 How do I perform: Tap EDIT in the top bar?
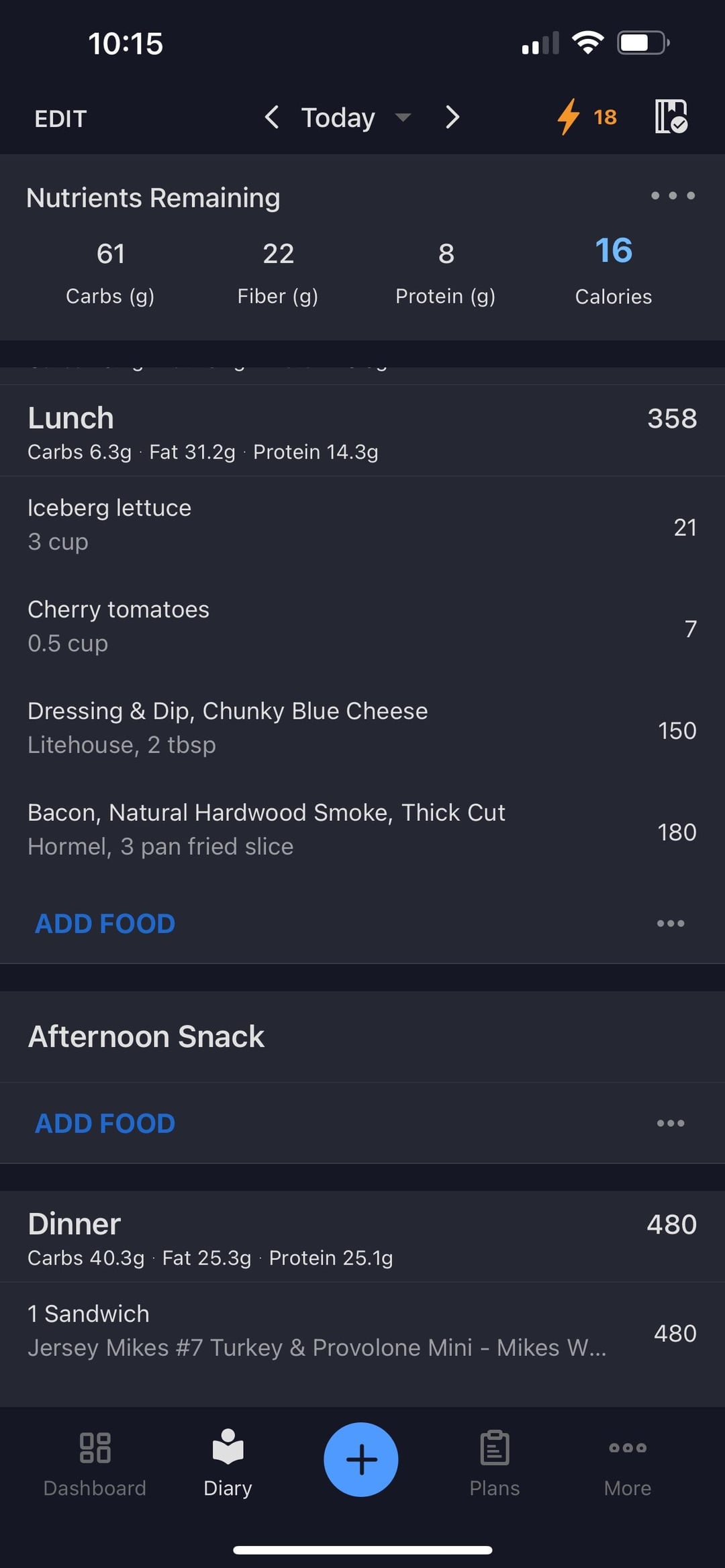point(60,118)
